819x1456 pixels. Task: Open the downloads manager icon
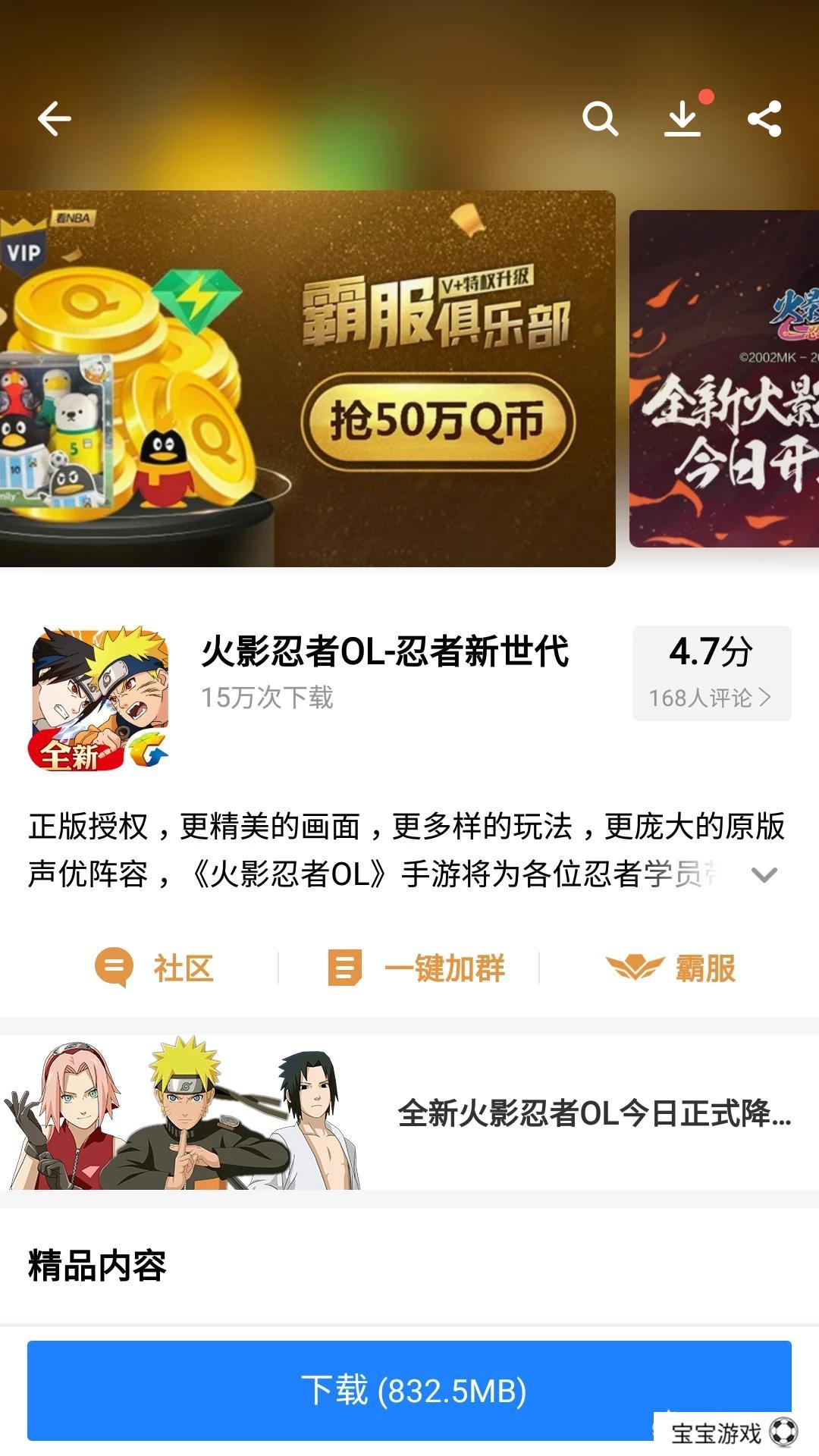[x=682, y=119]
